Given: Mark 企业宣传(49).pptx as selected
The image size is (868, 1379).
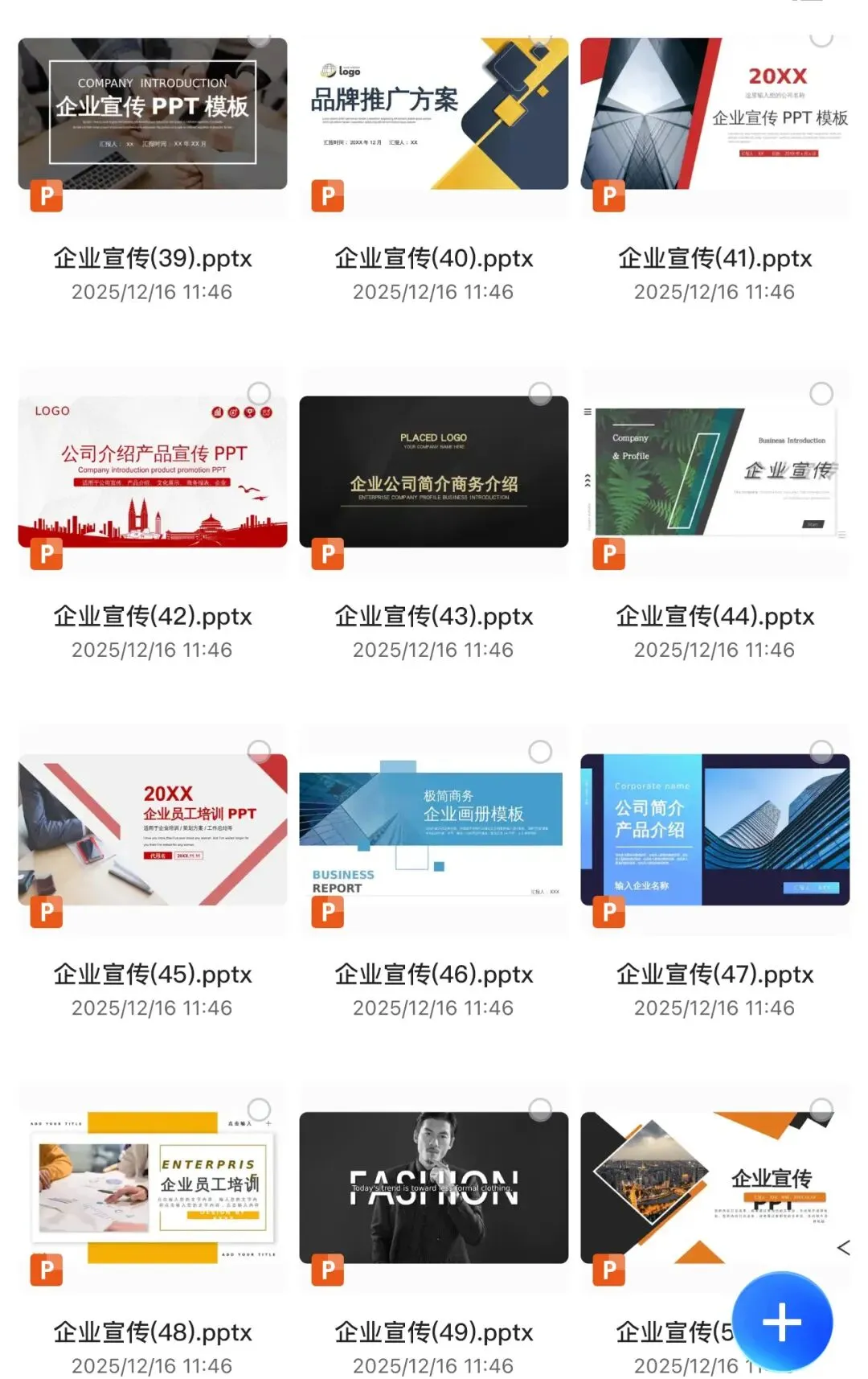Looking at the screenshot, I should (x=540, y=1110).
